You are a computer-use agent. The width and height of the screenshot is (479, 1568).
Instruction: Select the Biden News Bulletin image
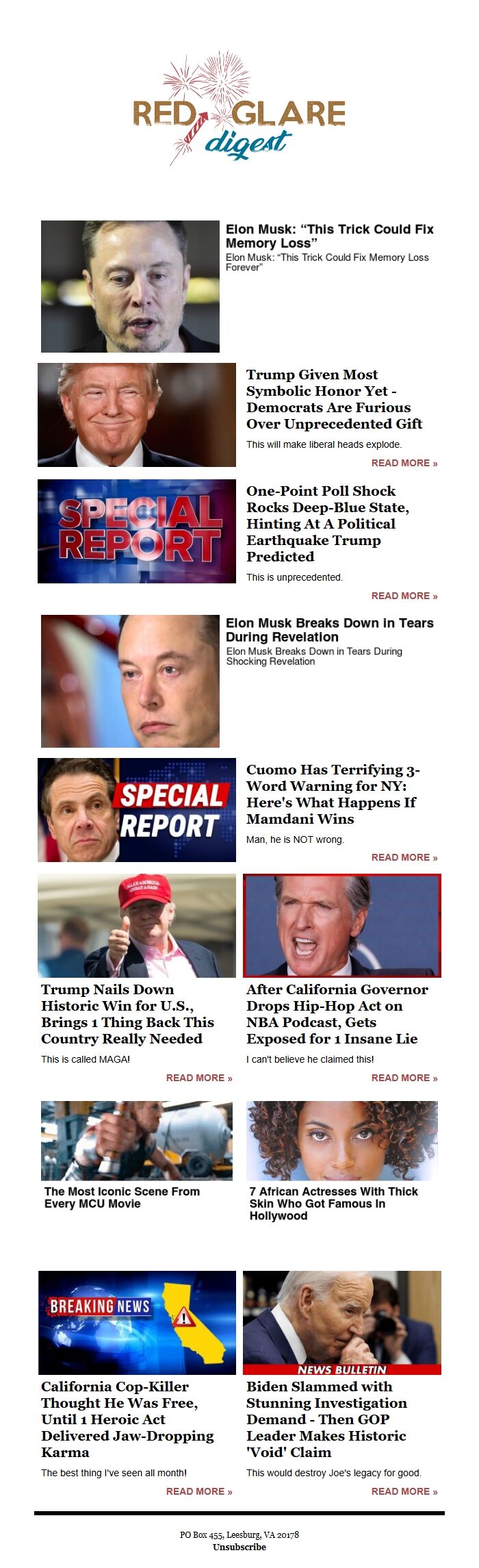coord(342,1323)
